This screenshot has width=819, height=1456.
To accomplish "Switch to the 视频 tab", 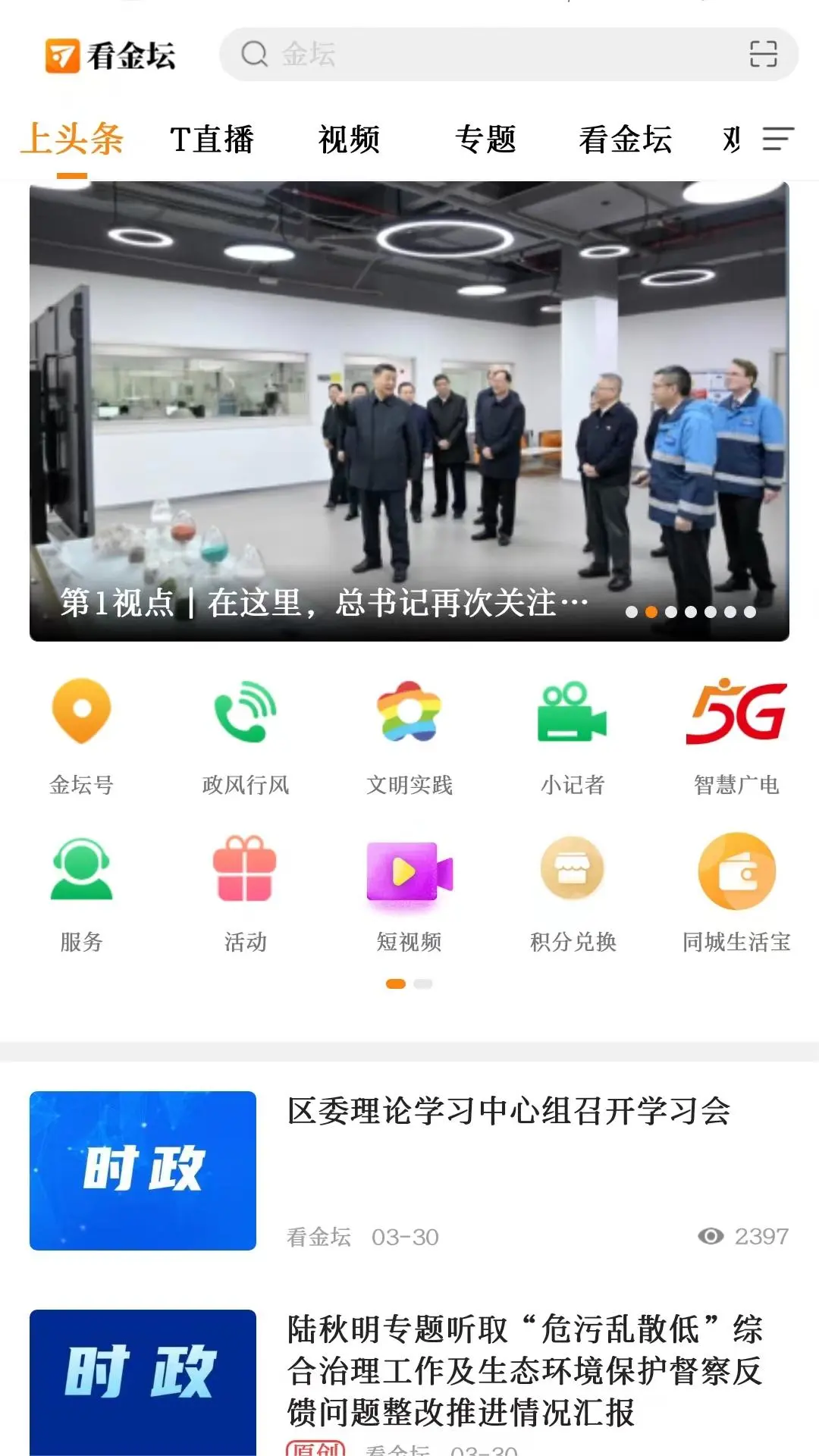I will pyautogui.click(x=350, y=140).
